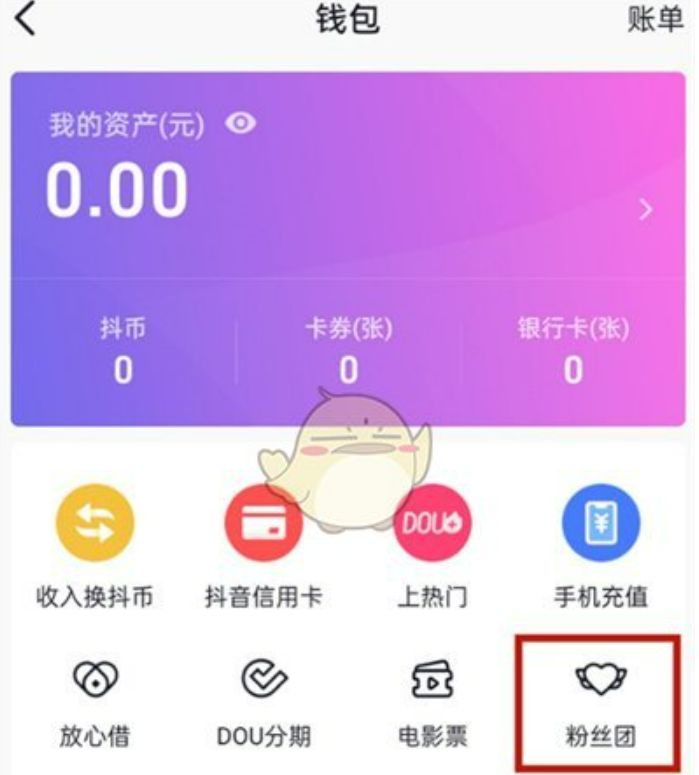
Task: Toggle asset amount visibility eye icon
Action: [241, 124]
